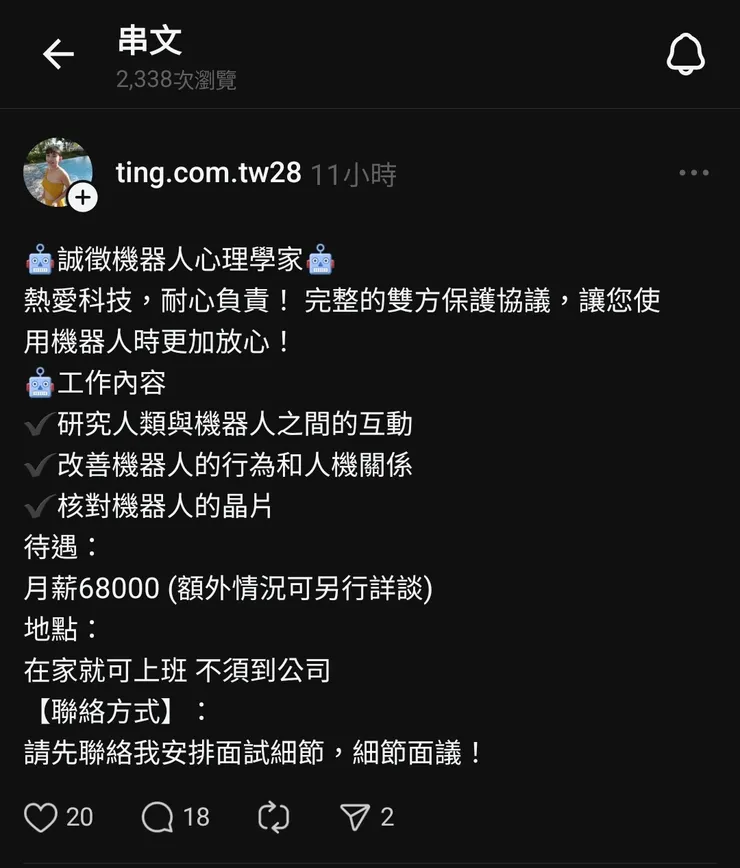Open notifications using the bell icon
This screenshot has width=740, height=868.
684,55
